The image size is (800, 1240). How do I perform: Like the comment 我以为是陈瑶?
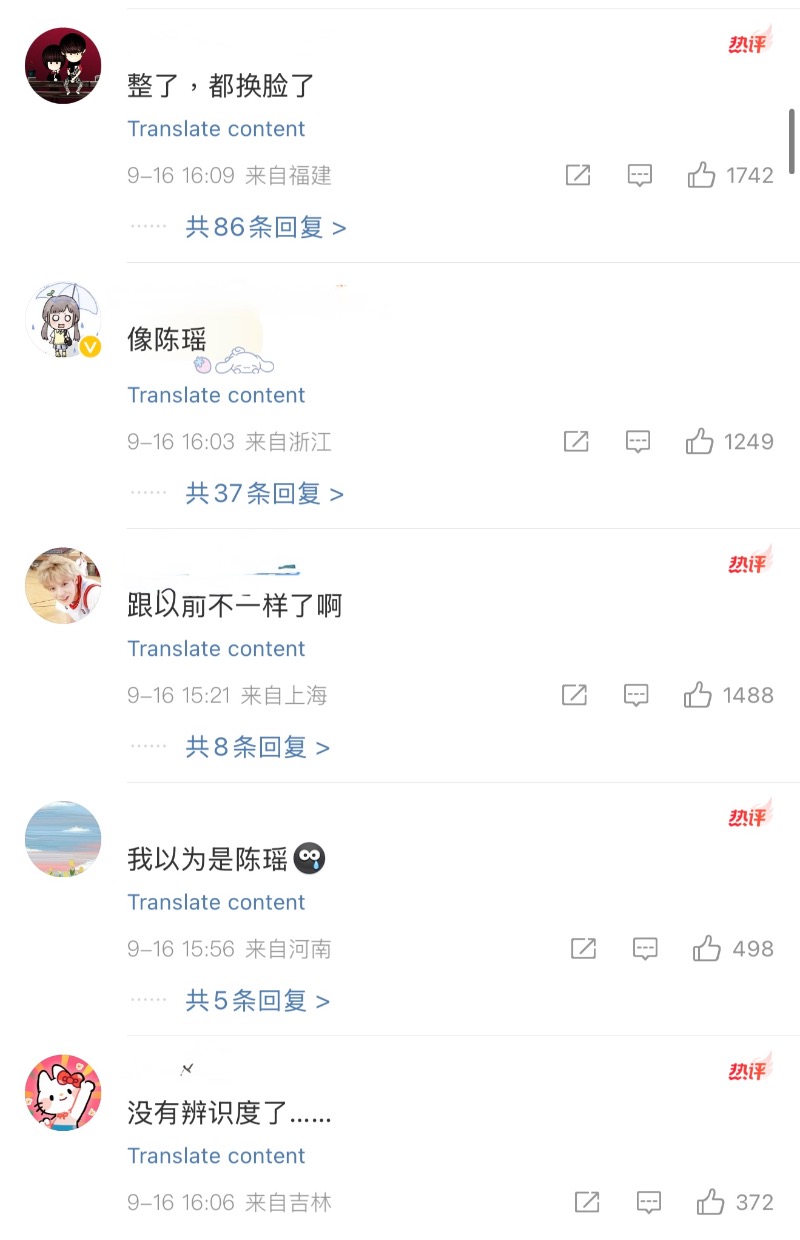click(x=707, y=949)
